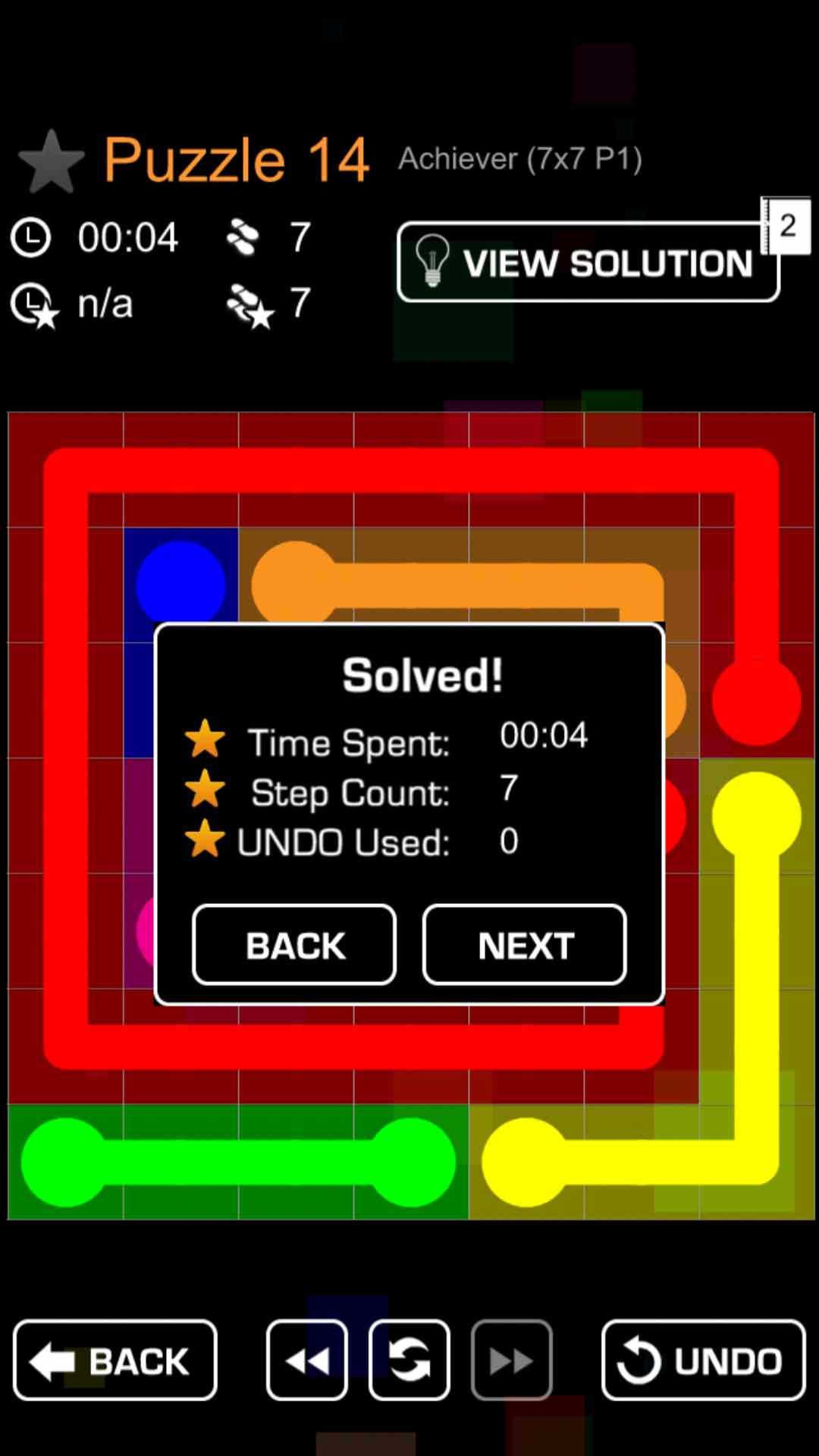This screenshot has width=819, height=1456.
Task: Go back using the bottom BACK button
Action: (115, 1360)
